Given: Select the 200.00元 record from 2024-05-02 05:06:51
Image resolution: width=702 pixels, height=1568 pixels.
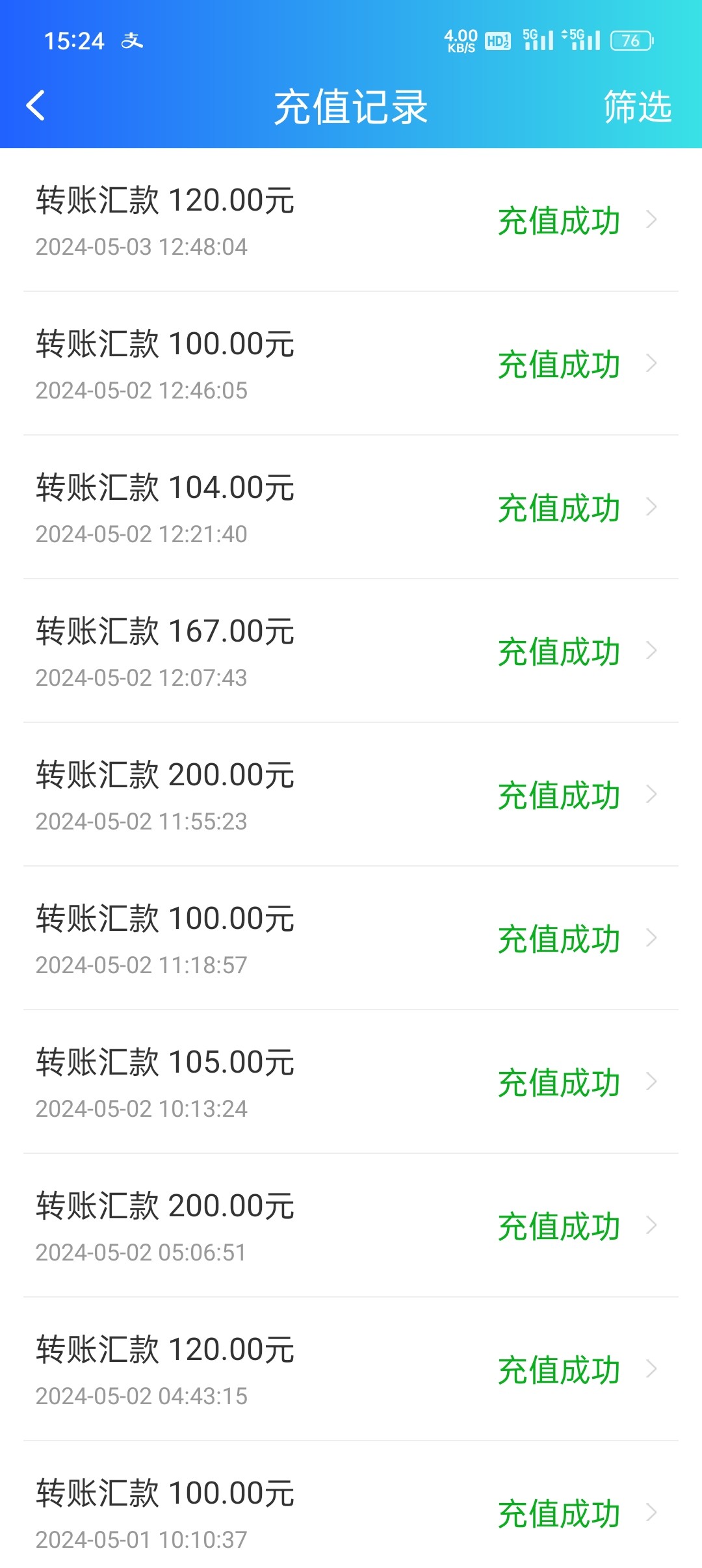Looking at the screenshot, I should (351, 1226).
